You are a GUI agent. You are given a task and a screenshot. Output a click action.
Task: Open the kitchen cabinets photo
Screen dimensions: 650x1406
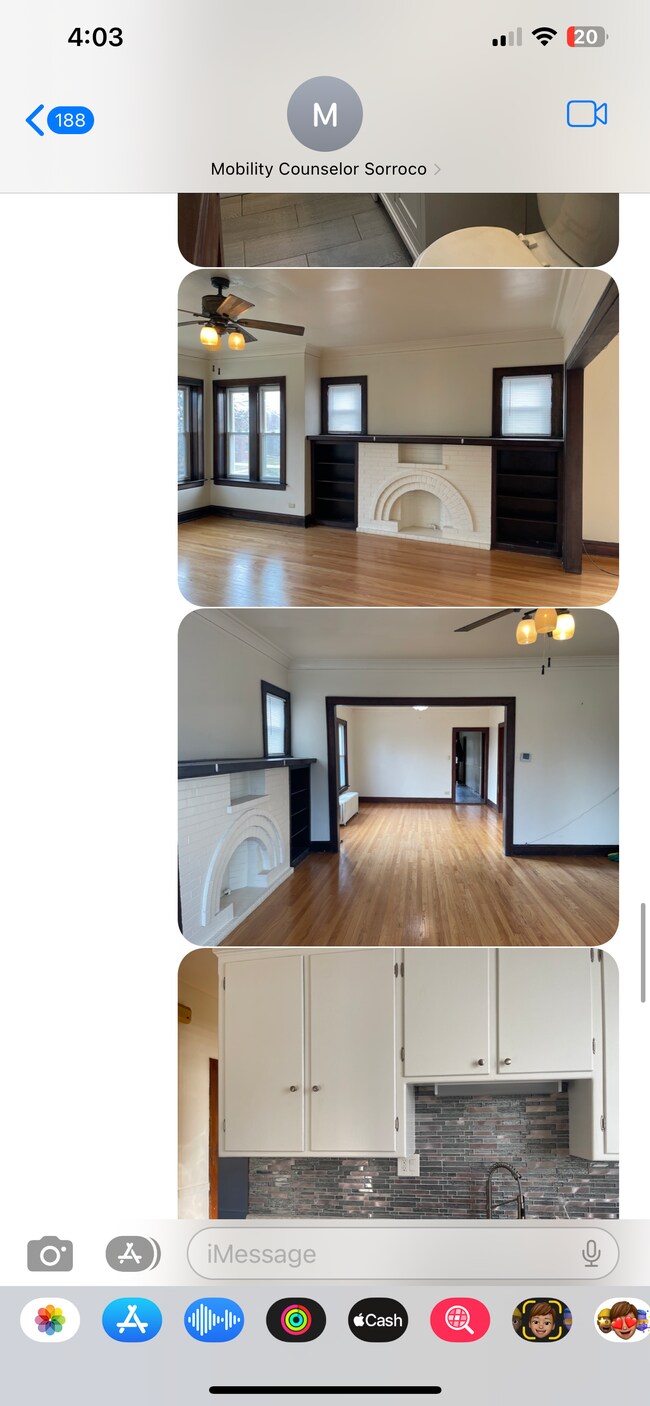(x=398, y=1083)
